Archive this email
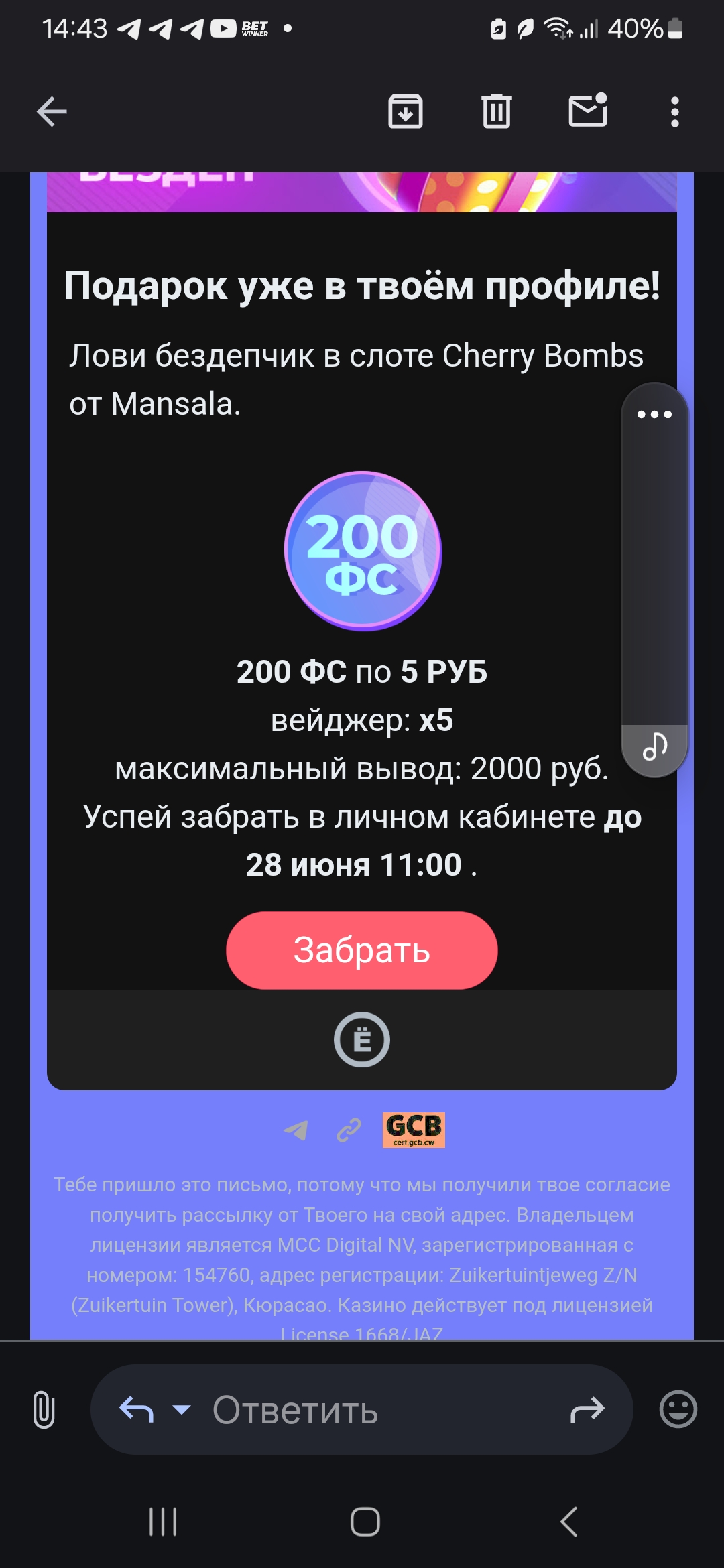Image resolution: width=724 pixels, height=1568 pixels. (405, 111)
